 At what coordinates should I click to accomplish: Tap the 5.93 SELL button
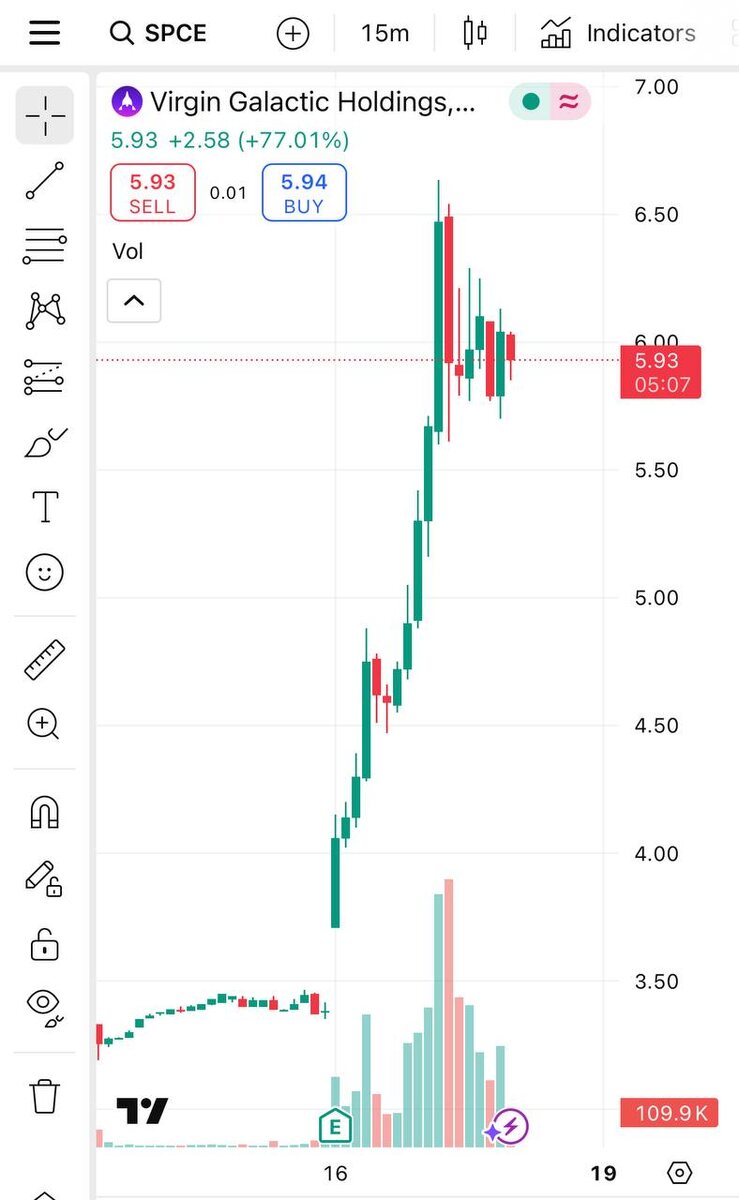point(151,193)
